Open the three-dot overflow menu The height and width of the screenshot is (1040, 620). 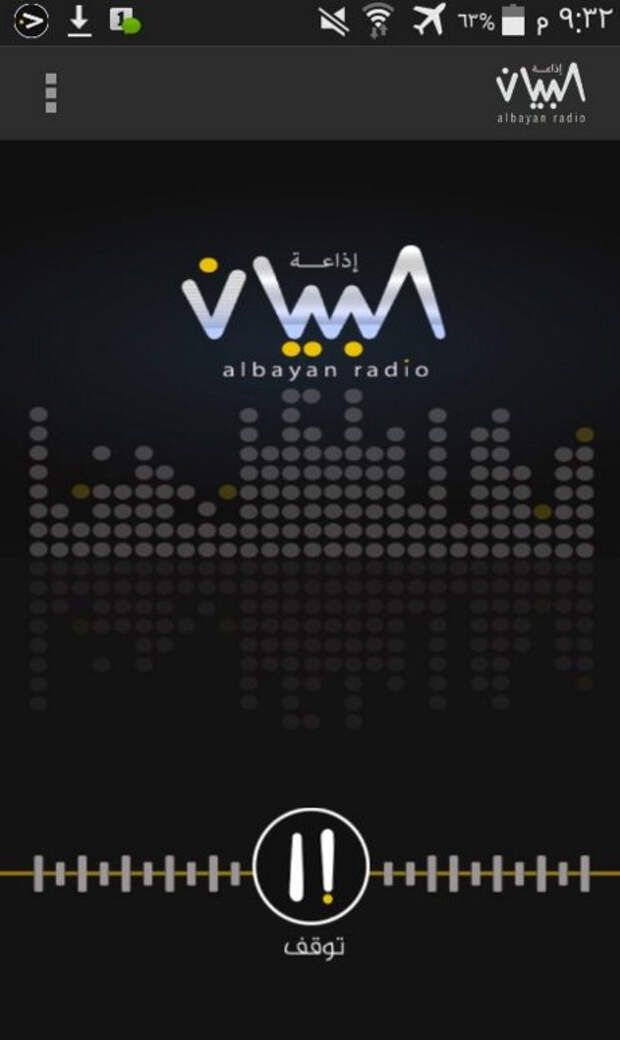click(x=51, y=93)
